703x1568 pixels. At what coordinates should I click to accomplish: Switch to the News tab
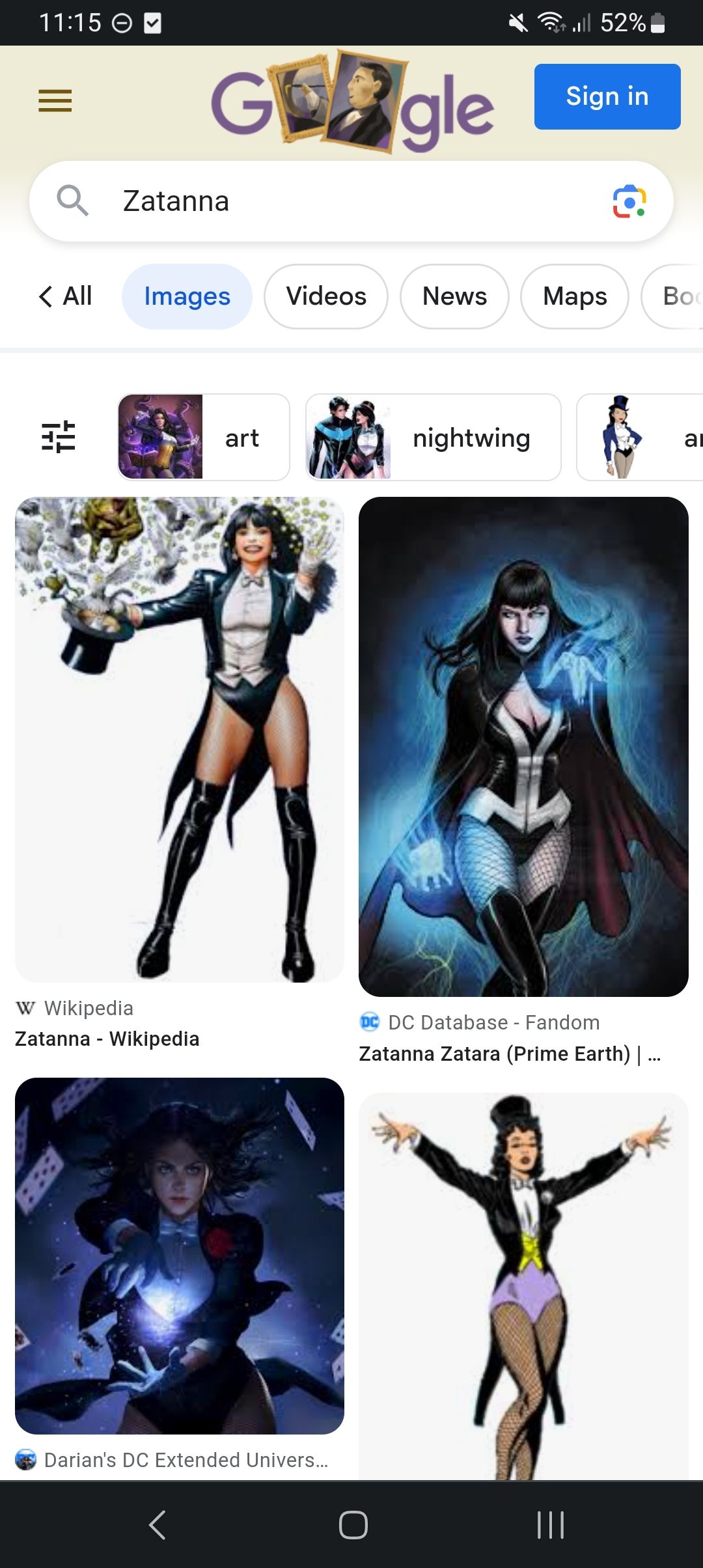pos(454,296)
